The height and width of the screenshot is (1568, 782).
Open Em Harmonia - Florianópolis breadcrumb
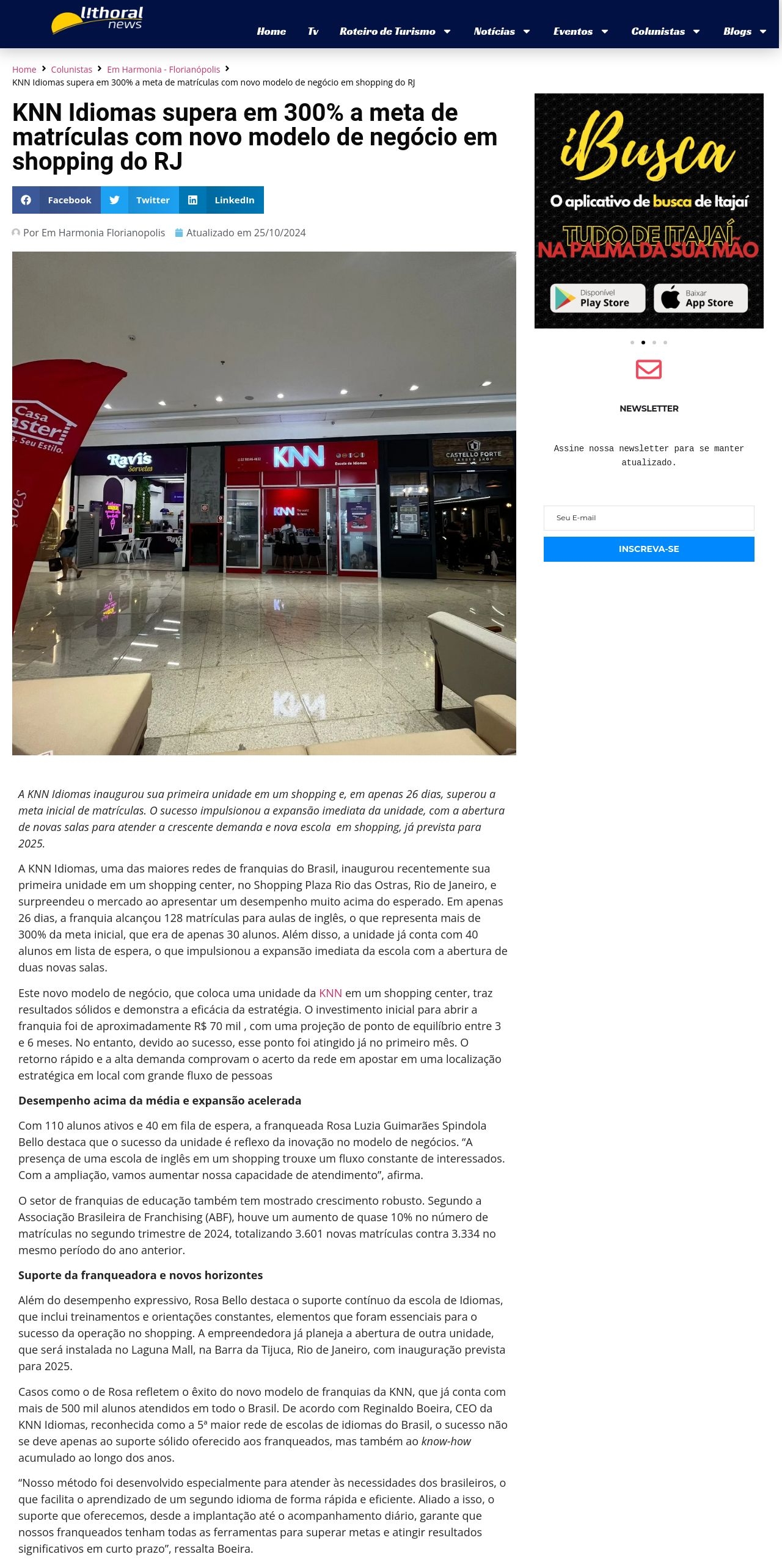point(163,70)
